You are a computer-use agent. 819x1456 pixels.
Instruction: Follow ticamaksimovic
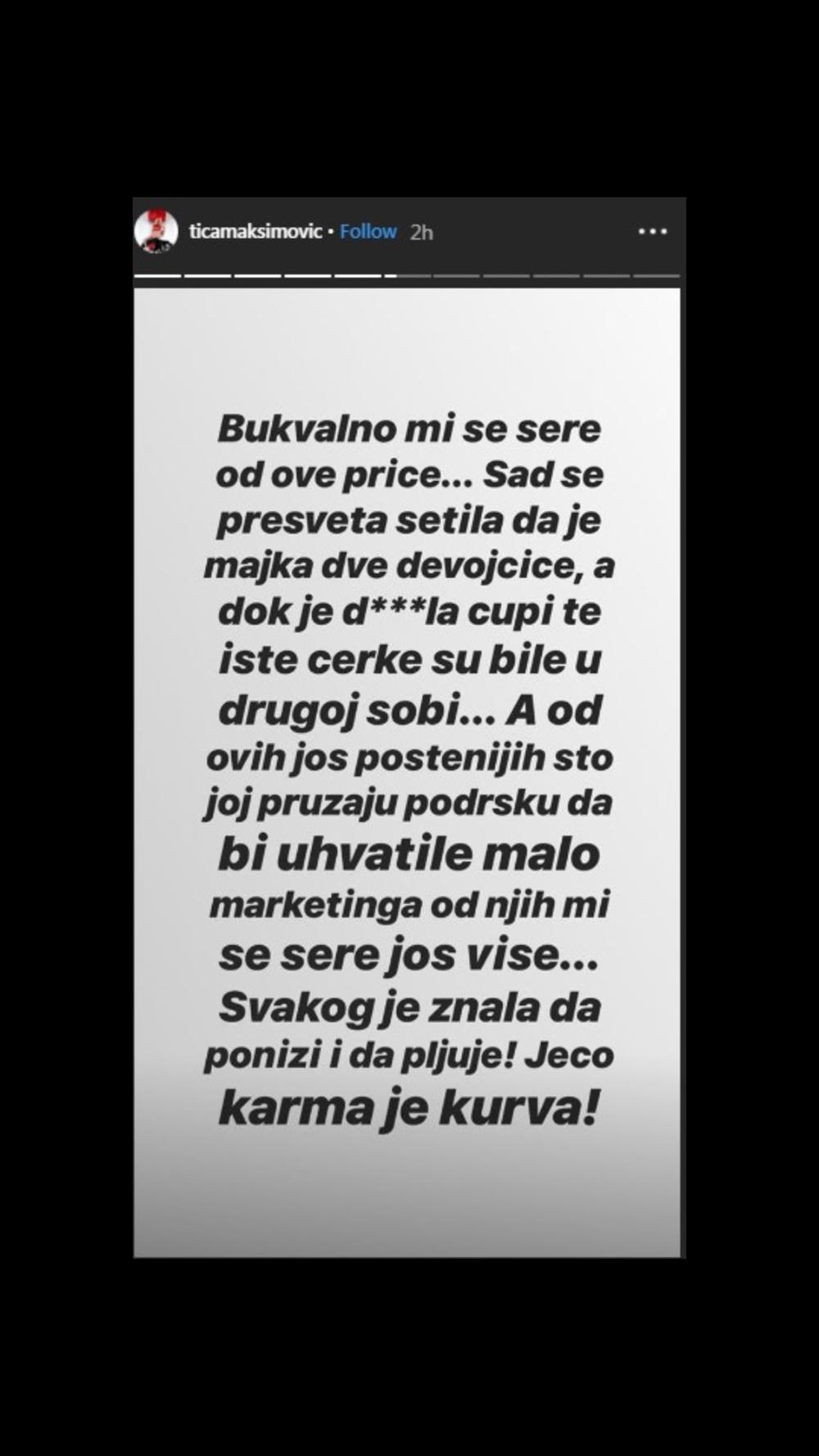368,232
